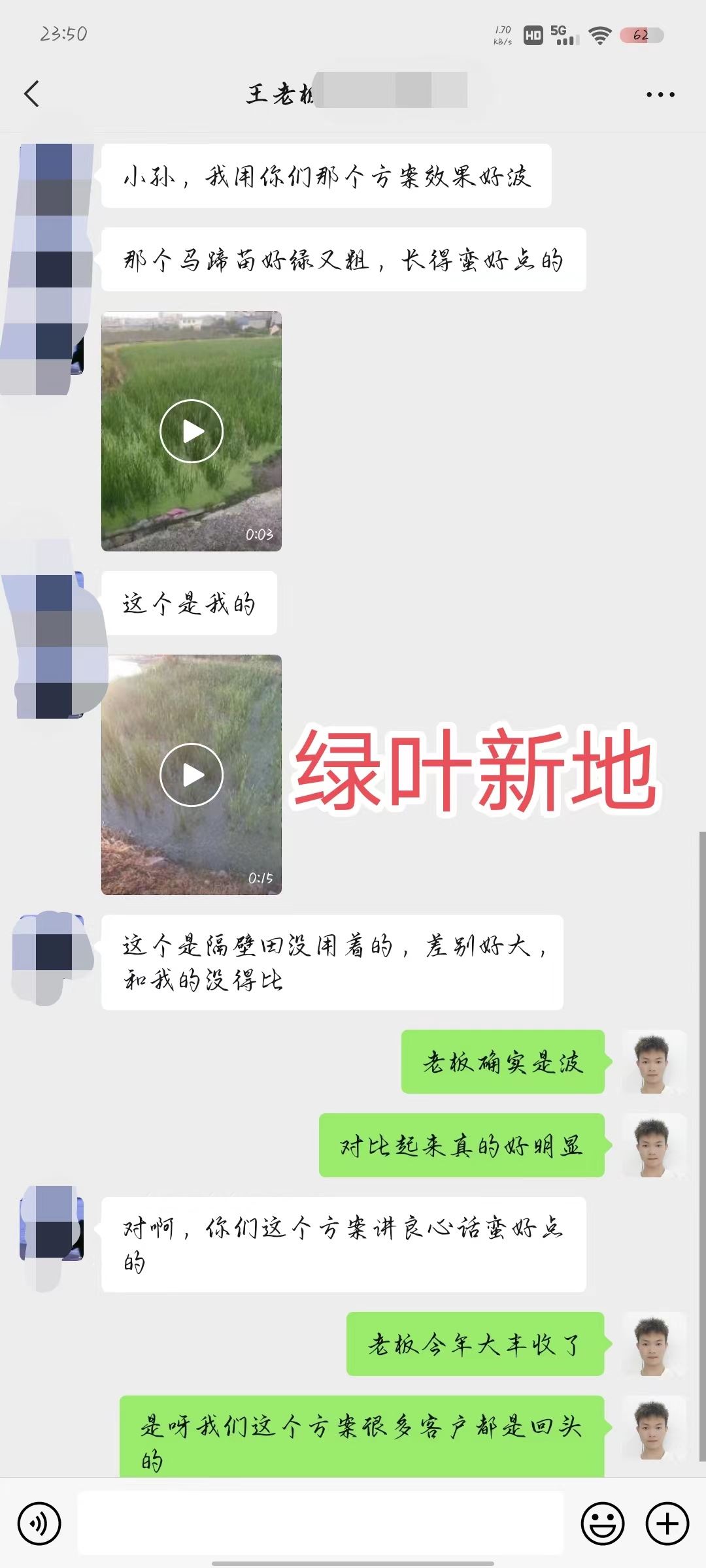Screen dimensions: 706x1568
Task: Open the plus attachments menu
Action: pyautogui.click(x=667, y=1524)
